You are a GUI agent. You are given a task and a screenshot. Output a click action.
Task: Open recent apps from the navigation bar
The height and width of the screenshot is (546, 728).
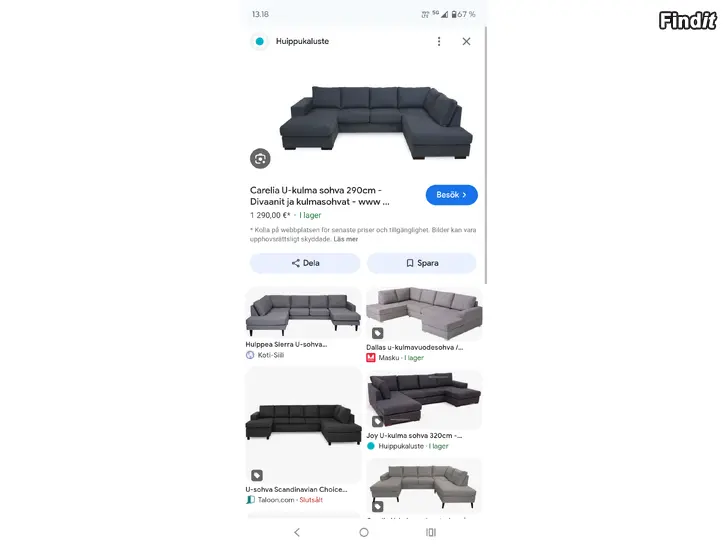pos(431,532)
